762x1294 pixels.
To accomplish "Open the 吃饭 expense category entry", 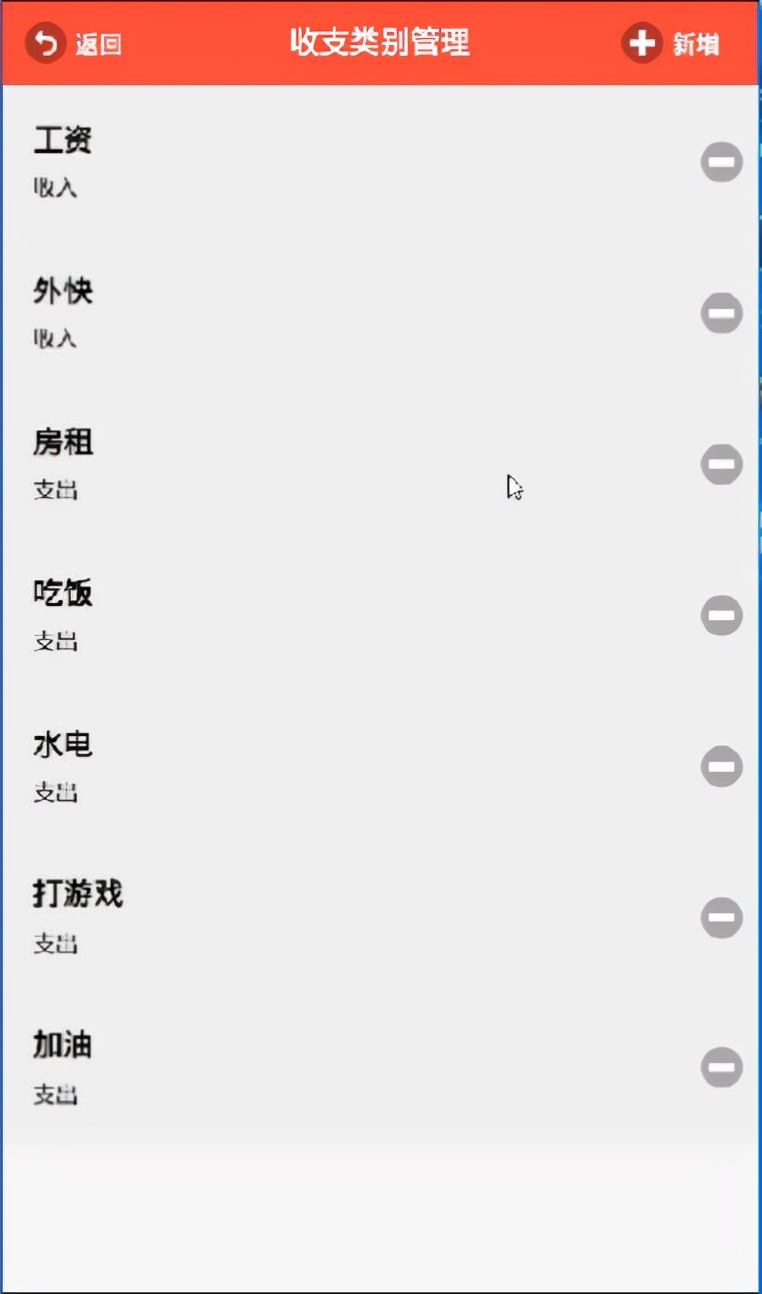I will pyautogui.click(x=300, y=614).
